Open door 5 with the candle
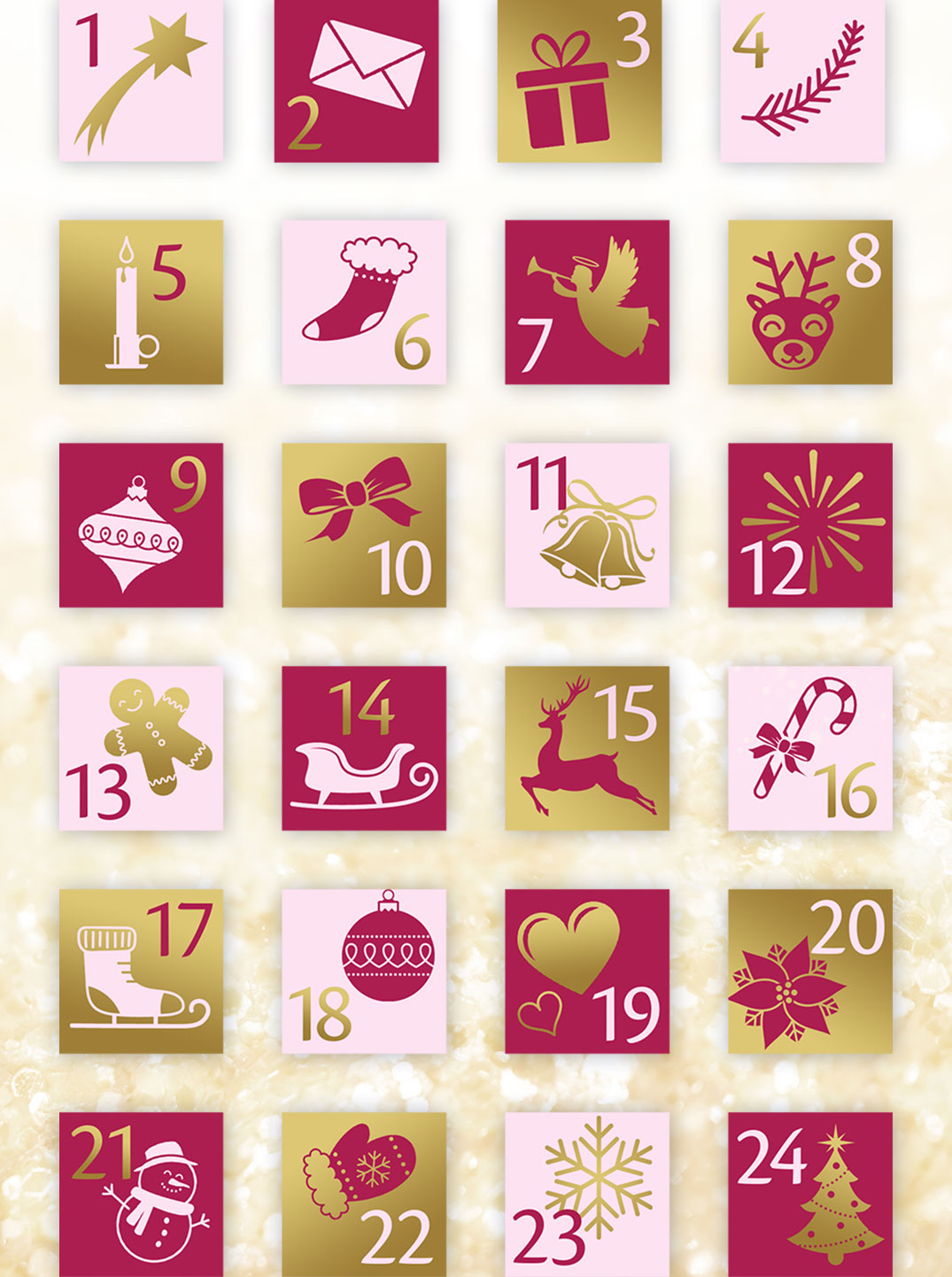This screenshot has height=1277, width=952. tap(141, 302)
